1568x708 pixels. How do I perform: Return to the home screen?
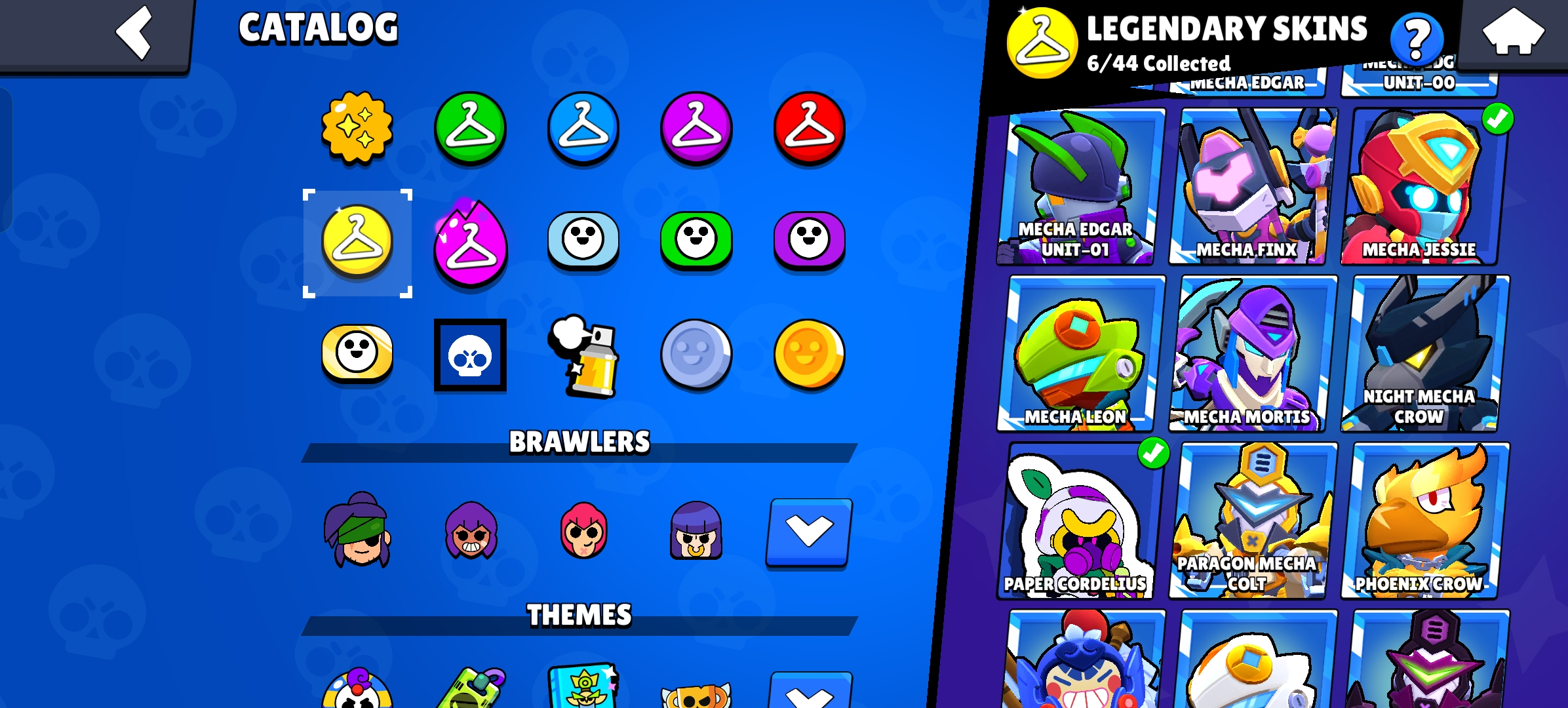coord(1513,33)
